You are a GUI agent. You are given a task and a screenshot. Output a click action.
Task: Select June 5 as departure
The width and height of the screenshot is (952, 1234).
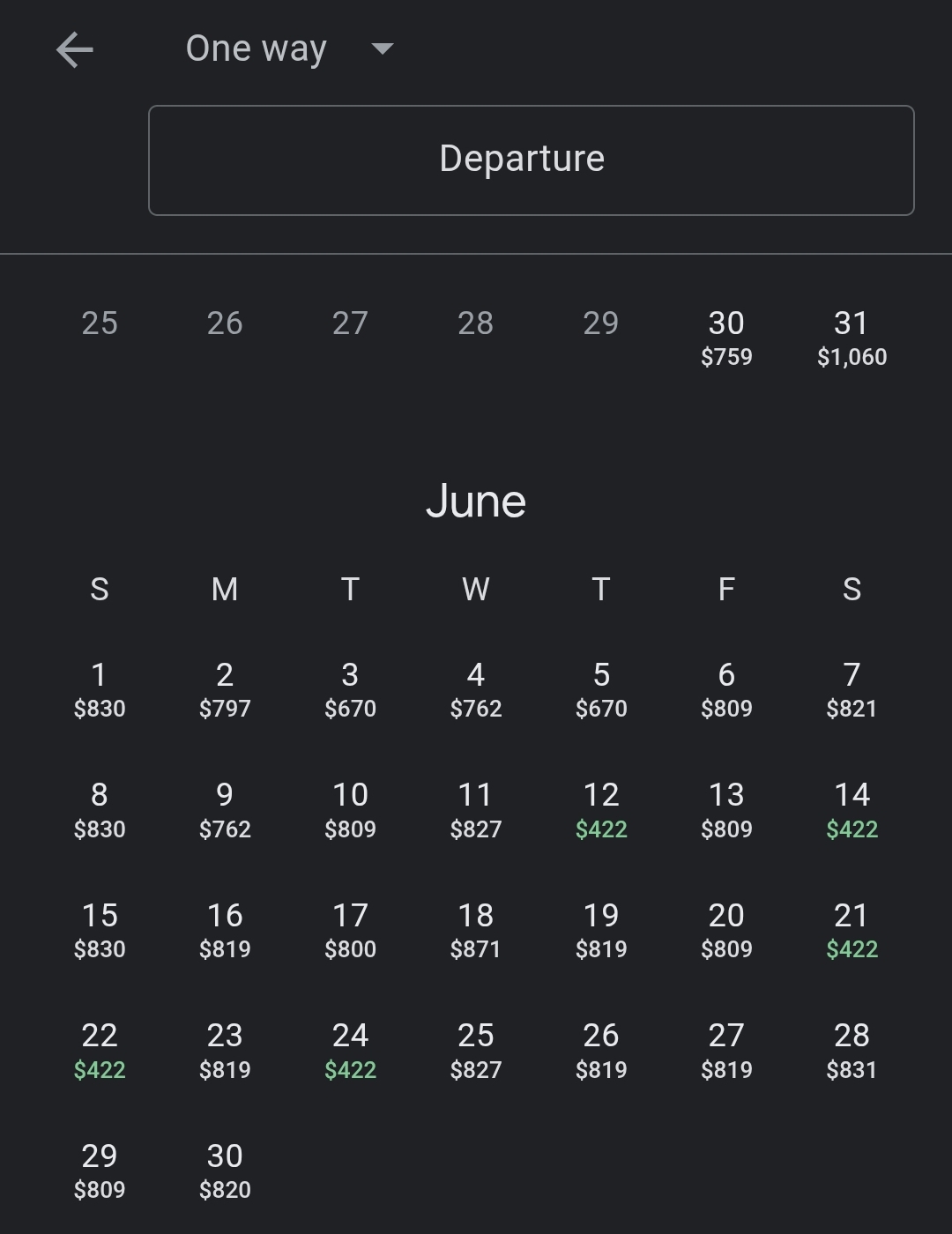point(601,688)
